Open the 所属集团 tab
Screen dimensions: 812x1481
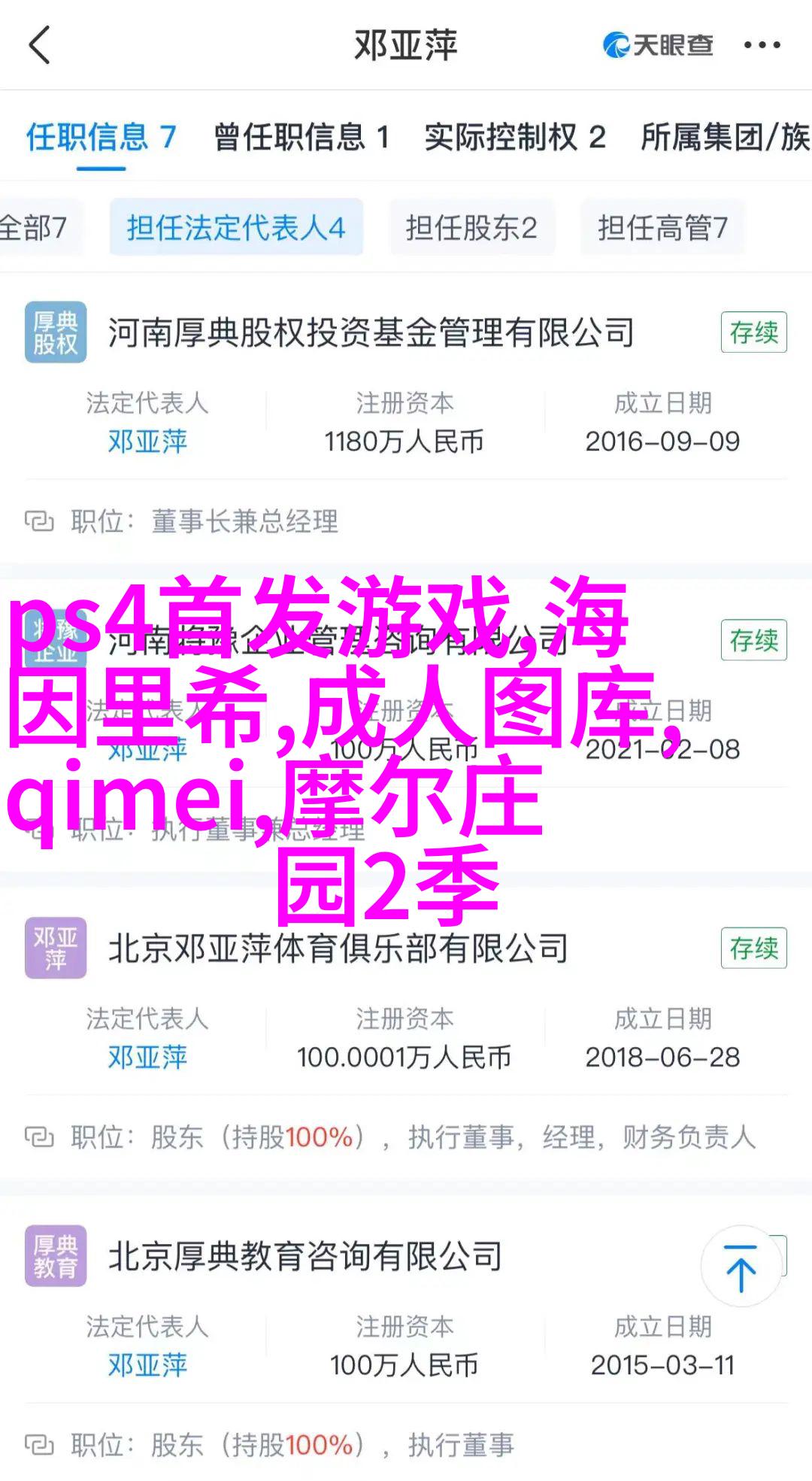tap(724, 137)
